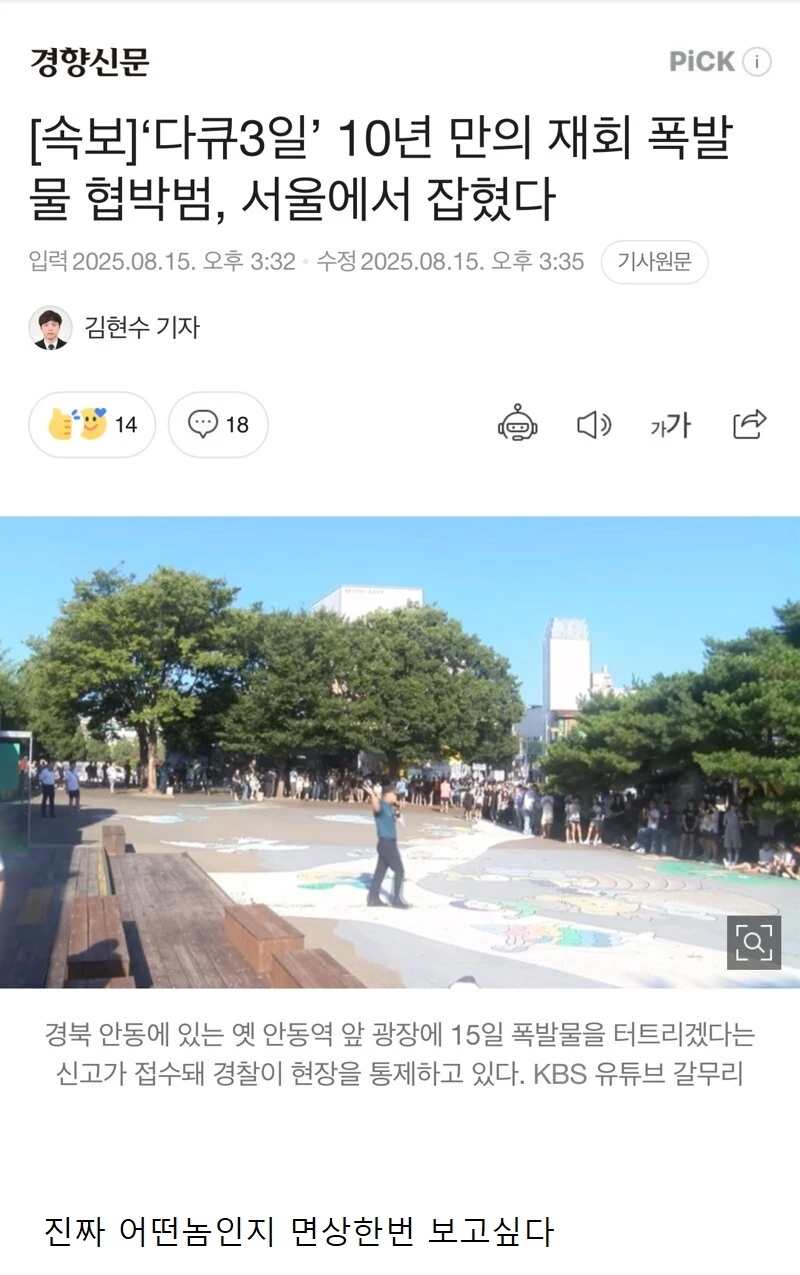Open the 기사원문 original article button
The width and height of the screenshot is (800, 1275).
click(654, 262)
